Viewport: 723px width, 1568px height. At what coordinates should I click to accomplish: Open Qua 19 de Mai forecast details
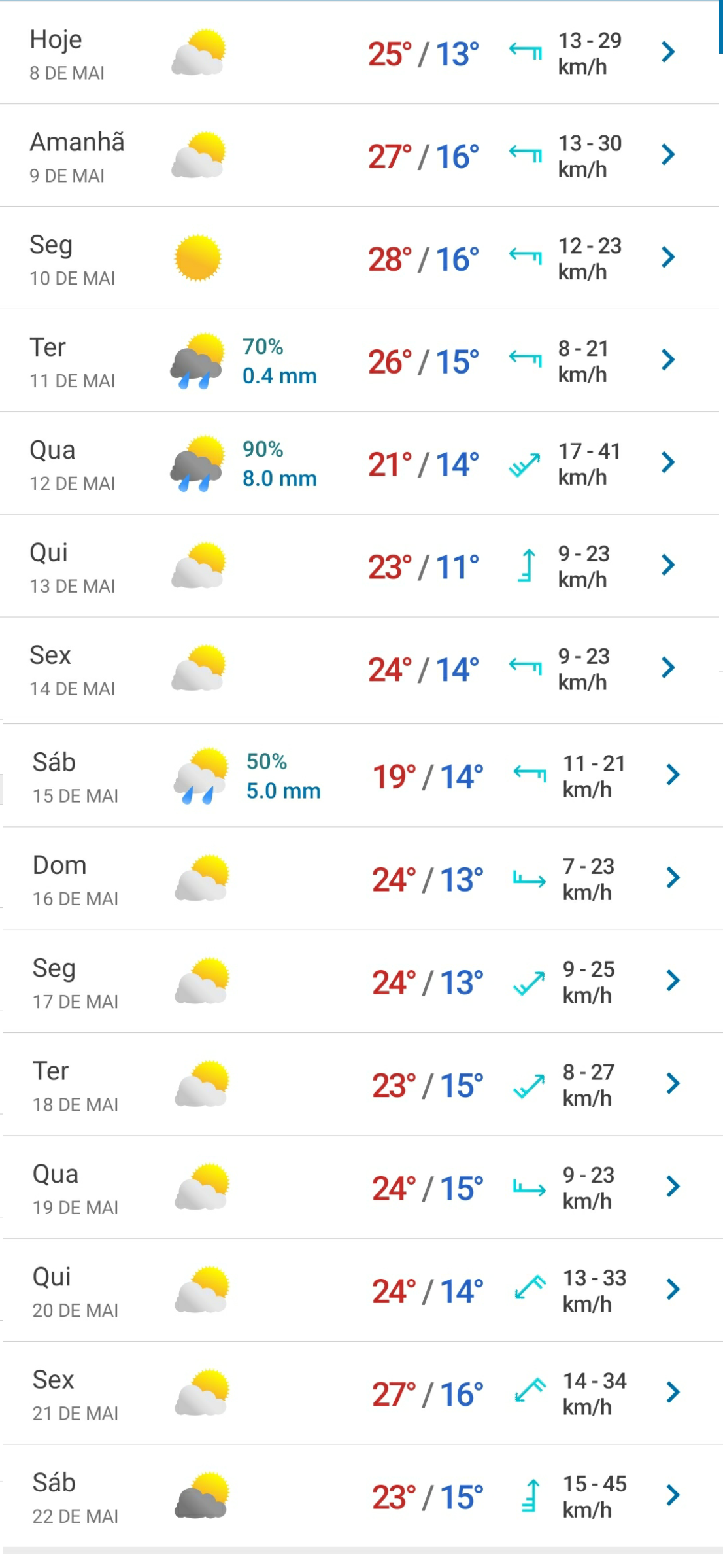pyautogui.click(x=363, y=1187)
